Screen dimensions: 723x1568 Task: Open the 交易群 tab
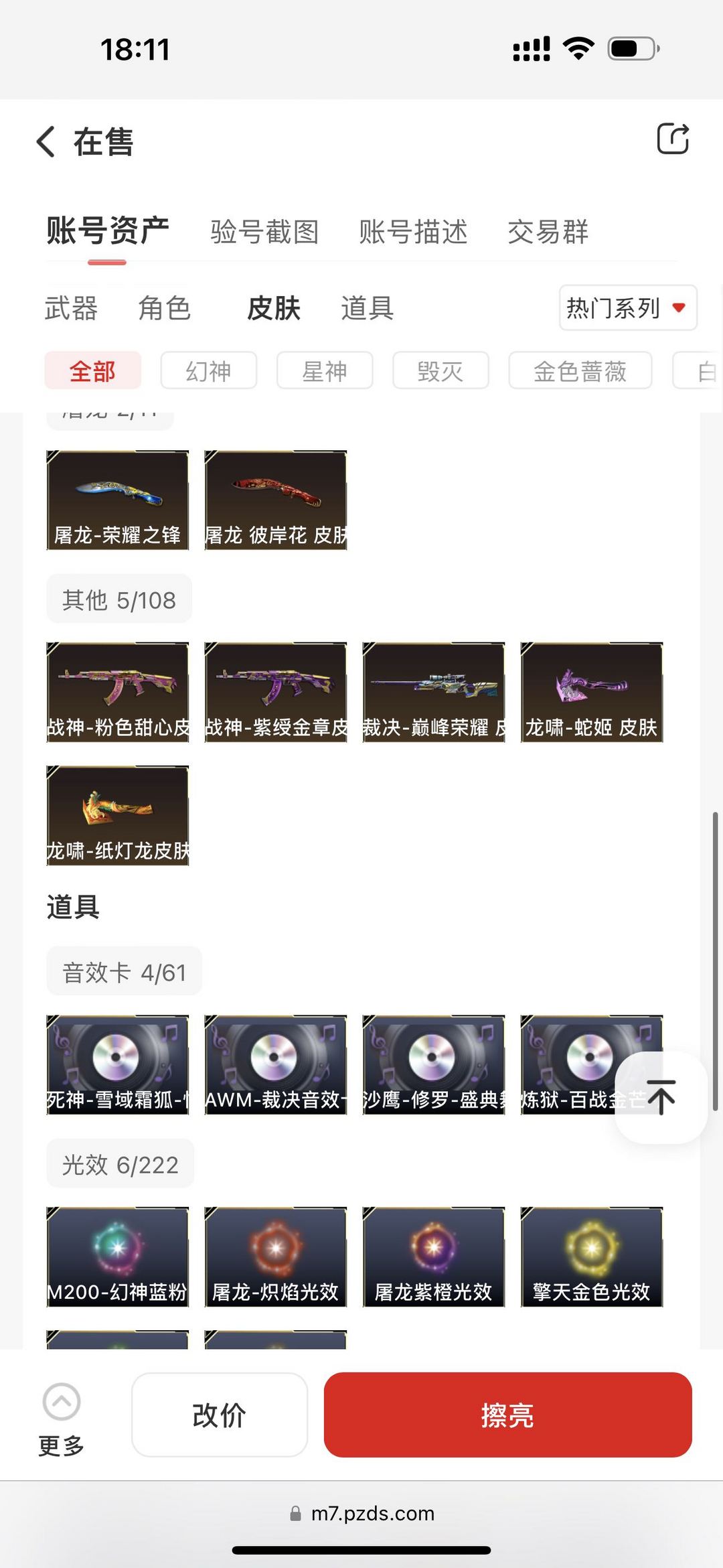tap(548, 231)
